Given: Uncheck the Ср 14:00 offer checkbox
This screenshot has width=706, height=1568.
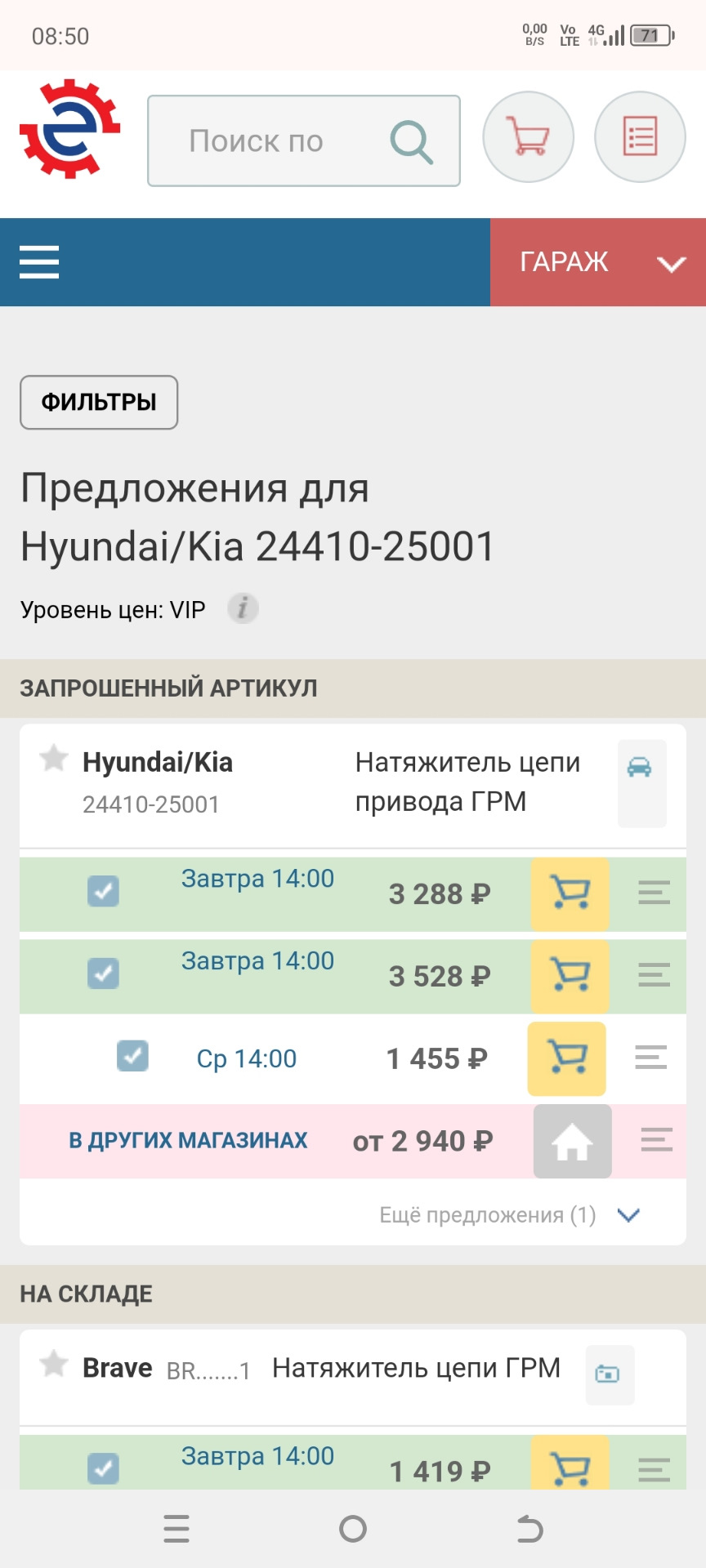Looking at the screenshot, I should click(x=132, y=1056).
